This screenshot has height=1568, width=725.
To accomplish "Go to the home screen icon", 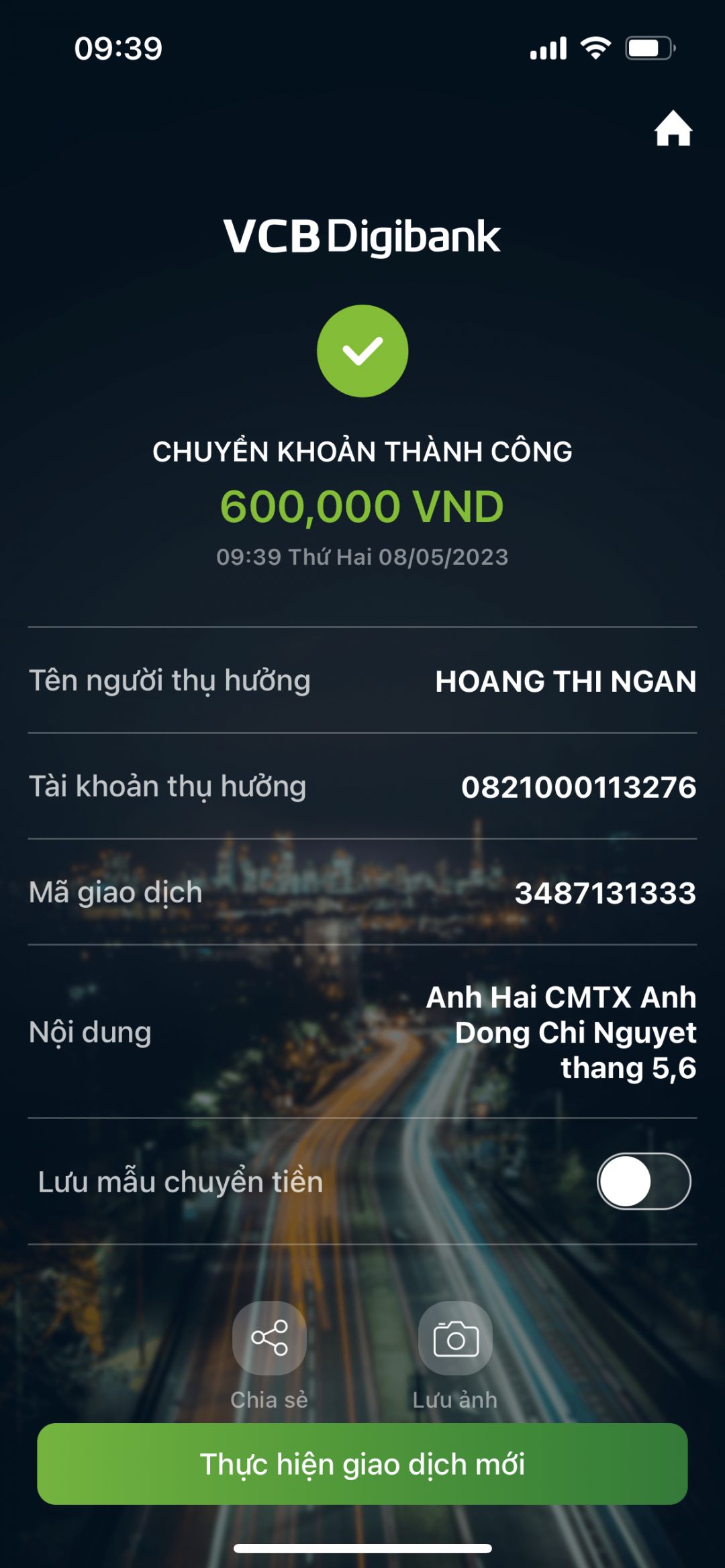I will coord(673,129).
